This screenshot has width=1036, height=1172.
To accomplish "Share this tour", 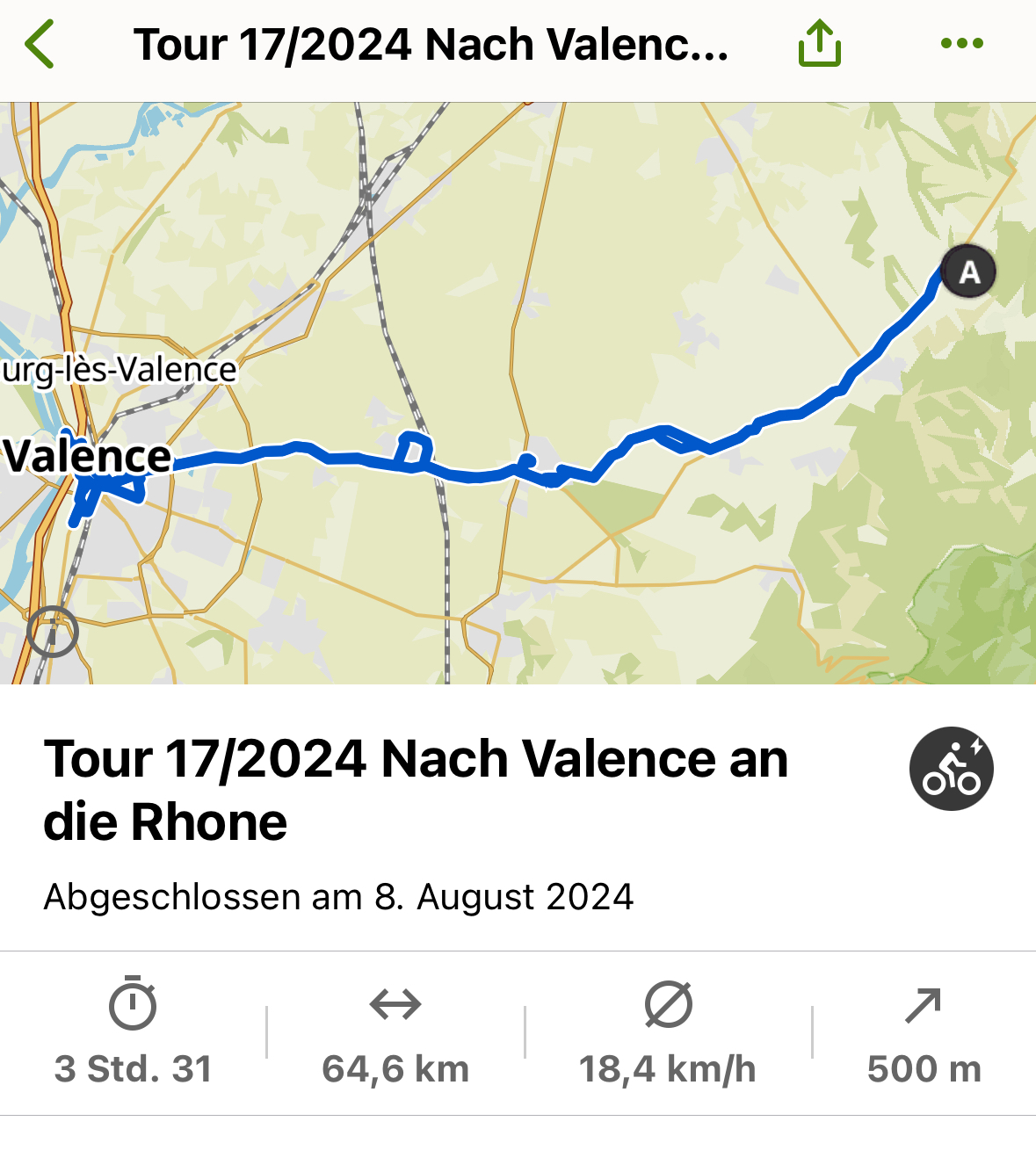I will pos(819,44).
